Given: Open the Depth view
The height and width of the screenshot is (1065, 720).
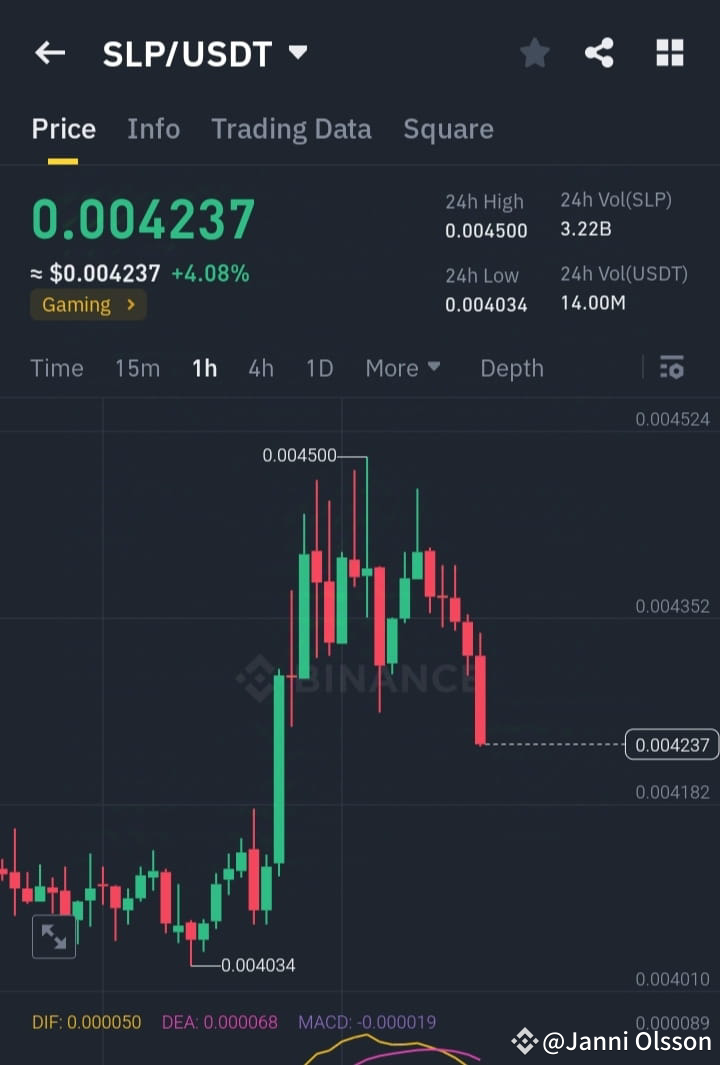Looking at the screenshot, I should pyautogui.click(x=511, y=368).
